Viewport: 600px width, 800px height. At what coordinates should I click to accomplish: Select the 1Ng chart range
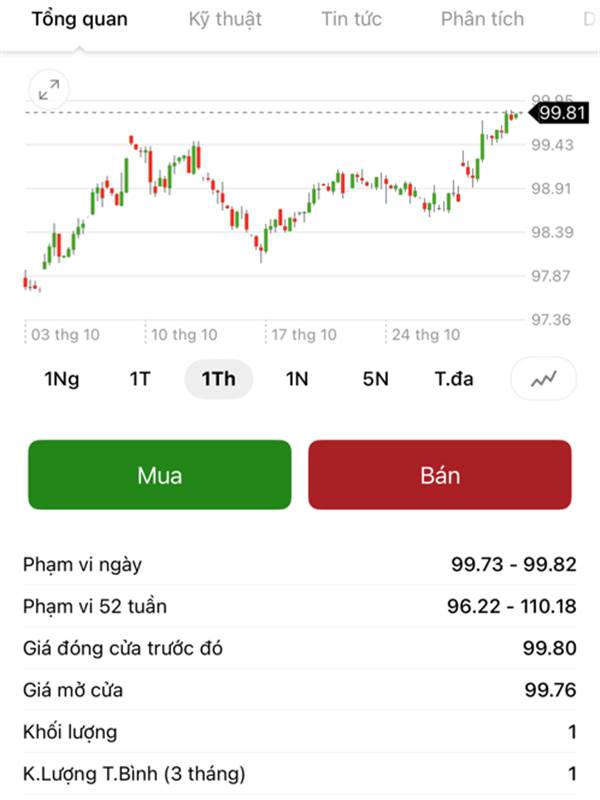tap(62, 379)
